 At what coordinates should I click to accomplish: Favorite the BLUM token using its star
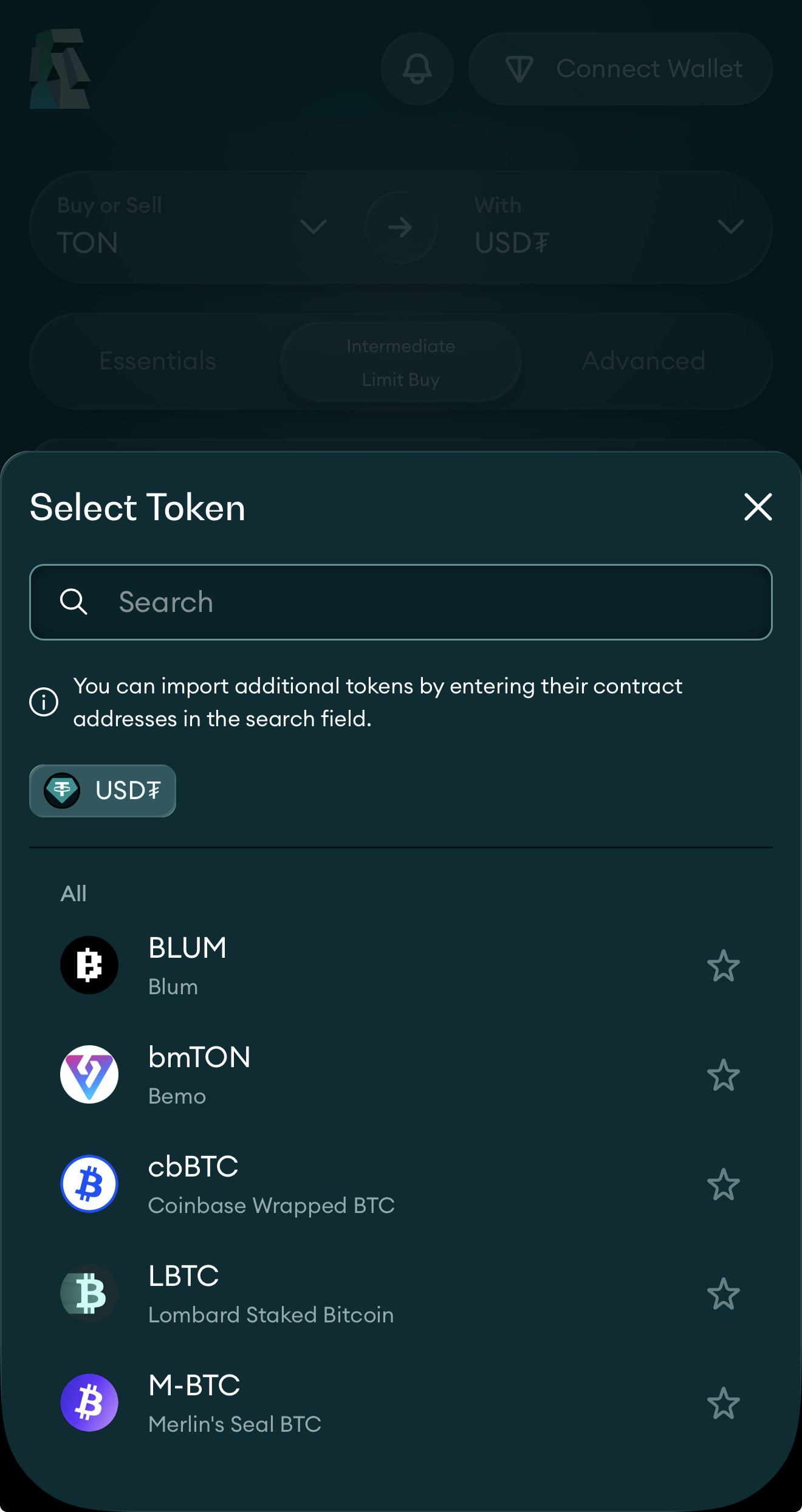pyautogui.click(x=724, y=966)
